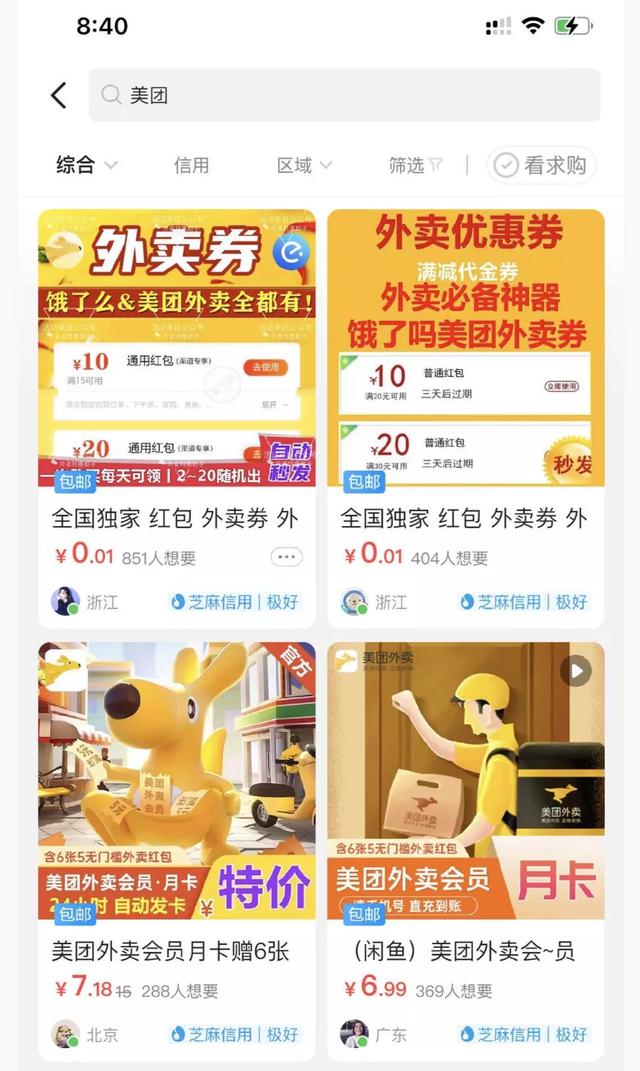Play the video on the 月卡 listing
The width and height of the screenshot is (640, 1071).
click(x=575, y=670)
